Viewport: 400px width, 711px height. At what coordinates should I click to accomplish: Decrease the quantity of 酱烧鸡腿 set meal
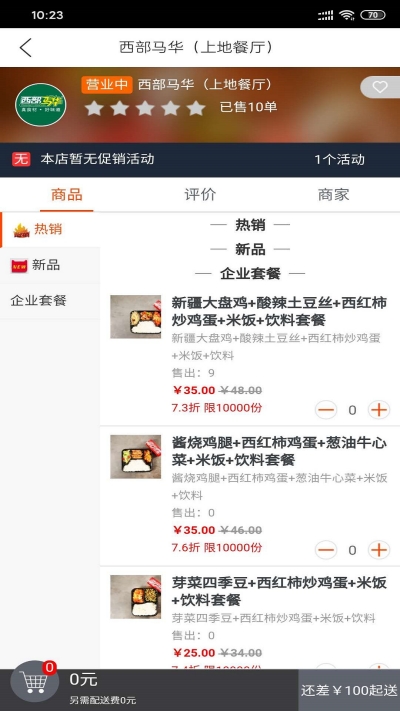[x=326, y=550]
